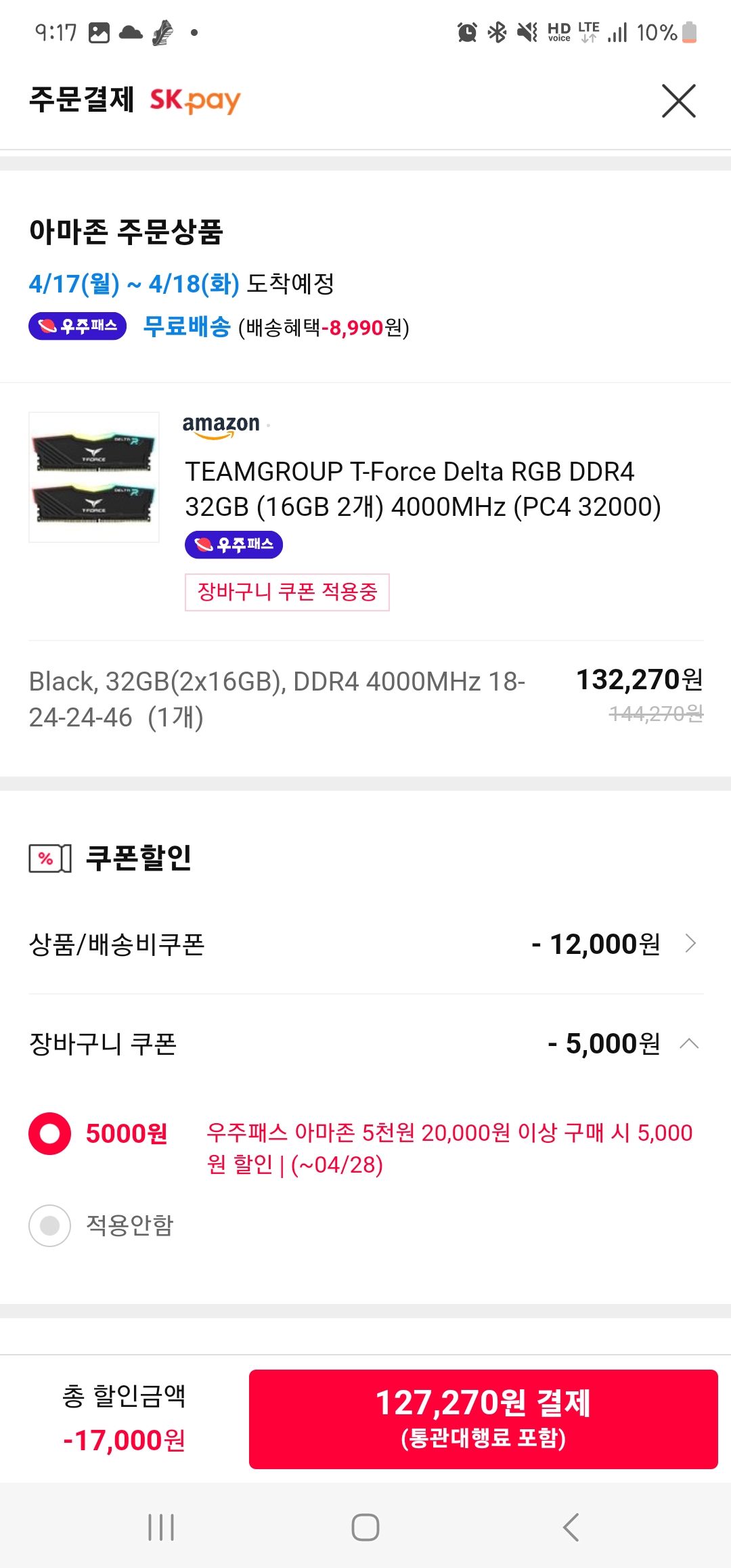Open the 상품/배송비쿠폰 coupon selection

tap(690, 943)
